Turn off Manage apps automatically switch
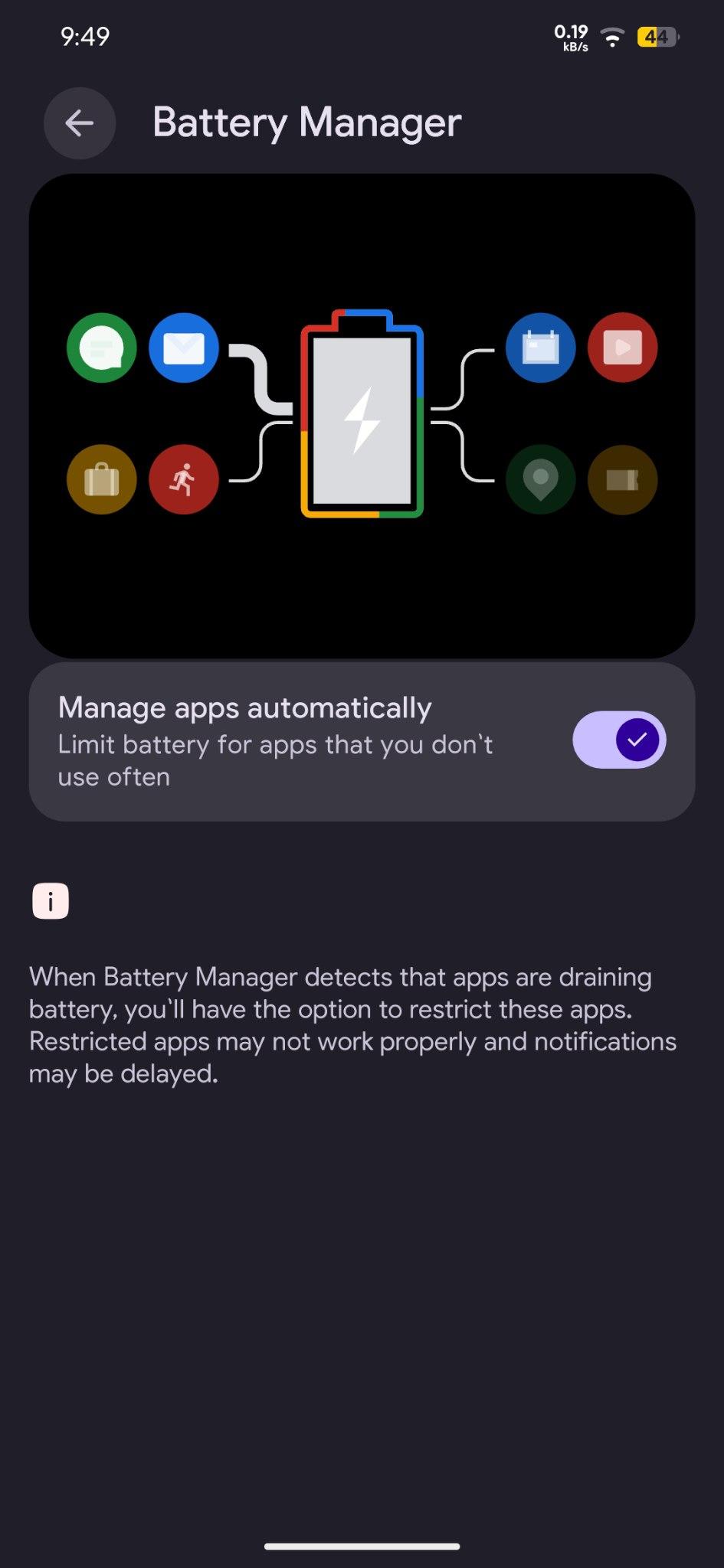 coord(619,740)
